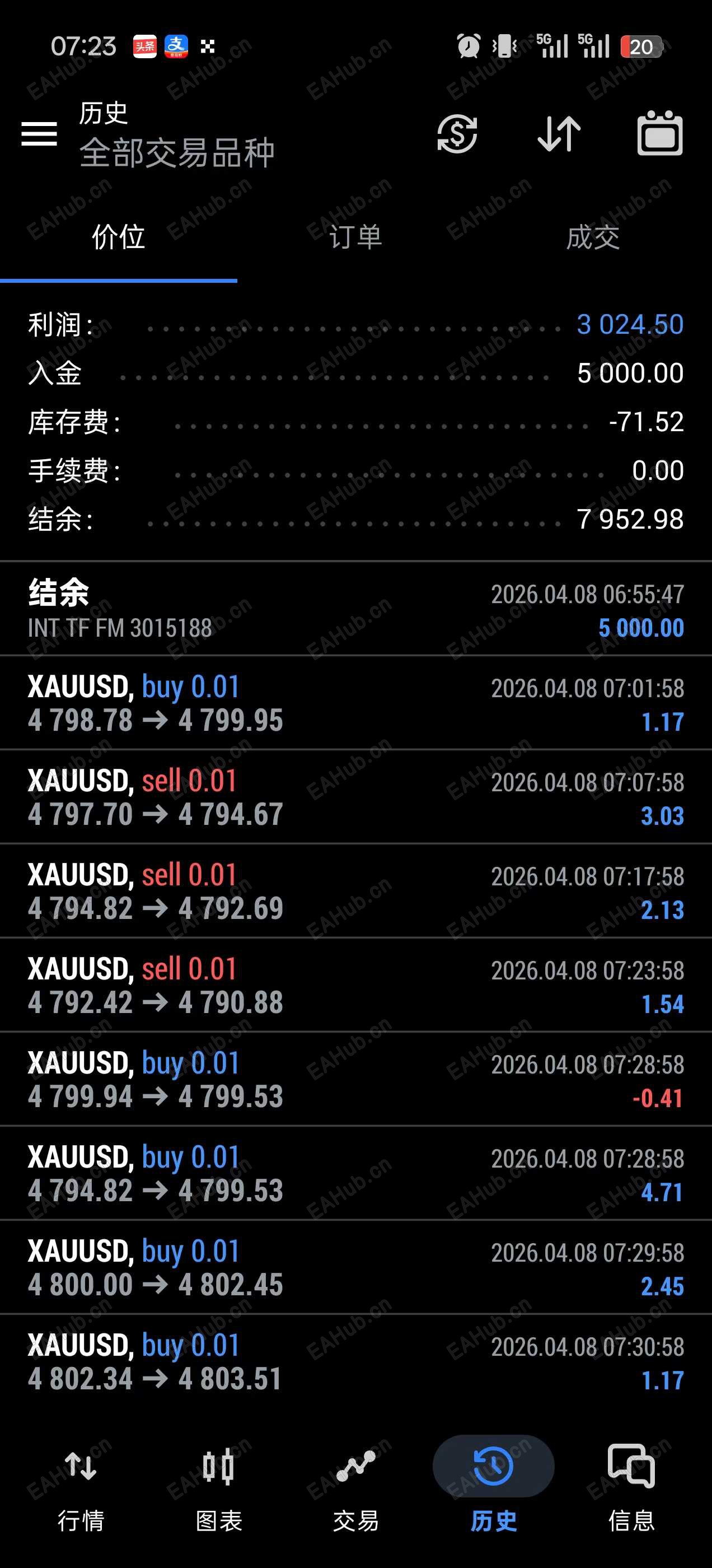This screenshot has width=712, height=1568.
Task: Go to the 行情 quotes tab
Action: [81, 1484]
